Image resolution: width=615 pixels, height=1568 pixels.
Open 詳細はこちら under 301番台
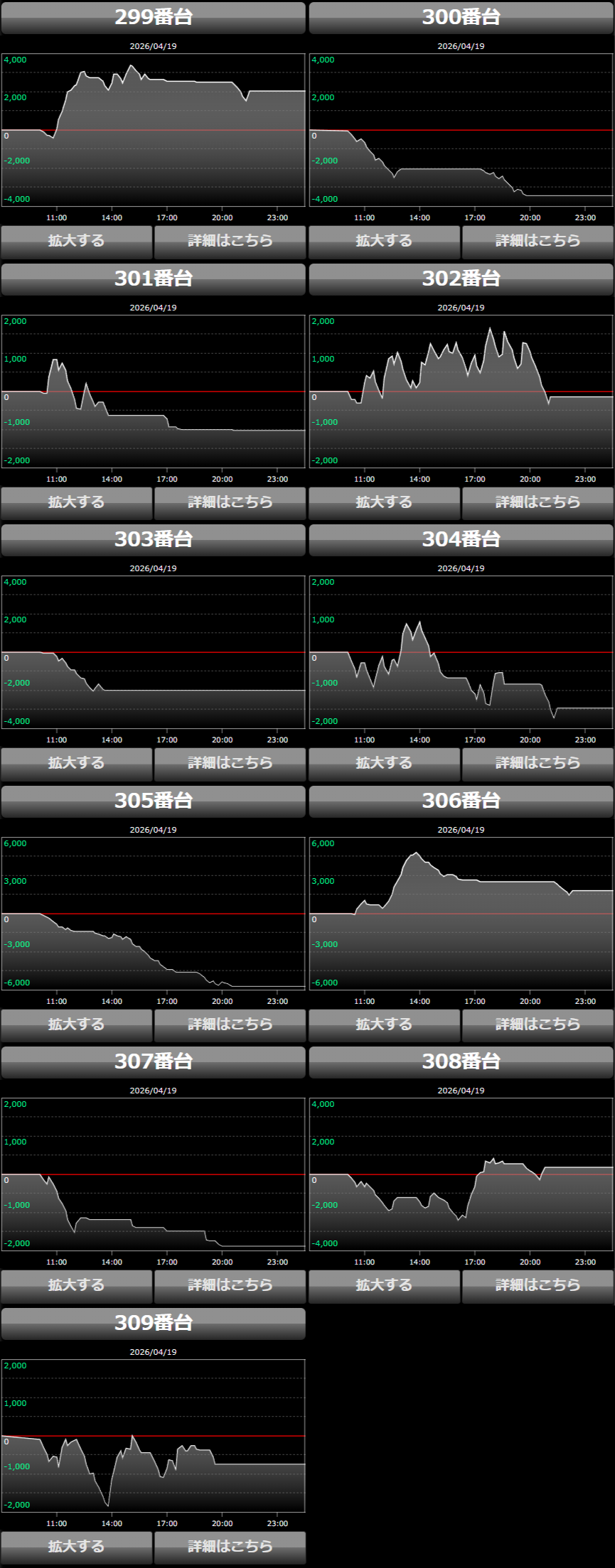coord(230,502)
